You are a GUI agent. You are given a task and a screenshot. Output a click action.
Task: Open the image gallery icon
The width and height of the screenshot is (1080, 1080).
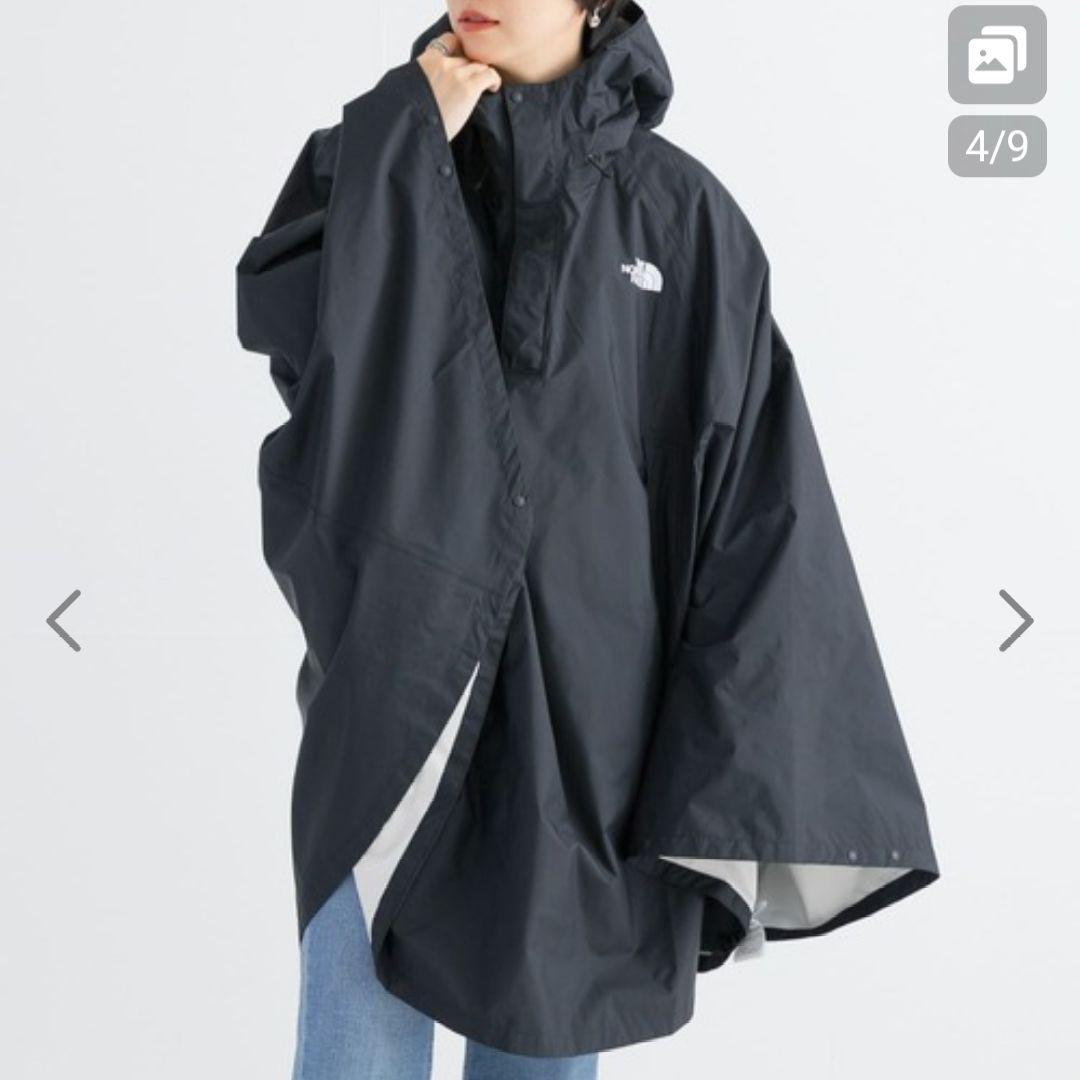997,56
